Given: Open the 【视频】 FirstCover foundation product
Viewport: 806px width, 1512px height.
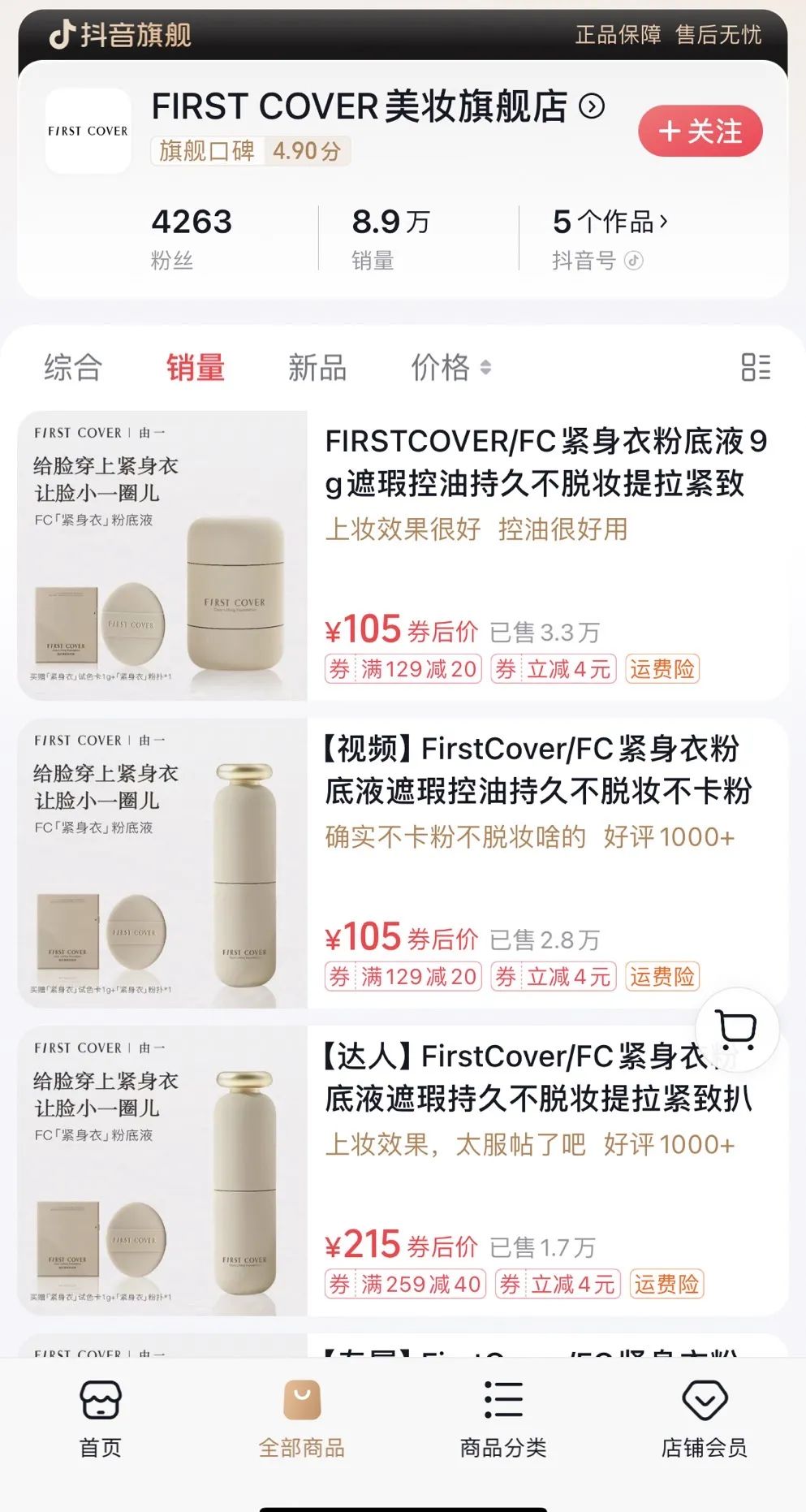Looking at the screenshot, I should (536, 770).
